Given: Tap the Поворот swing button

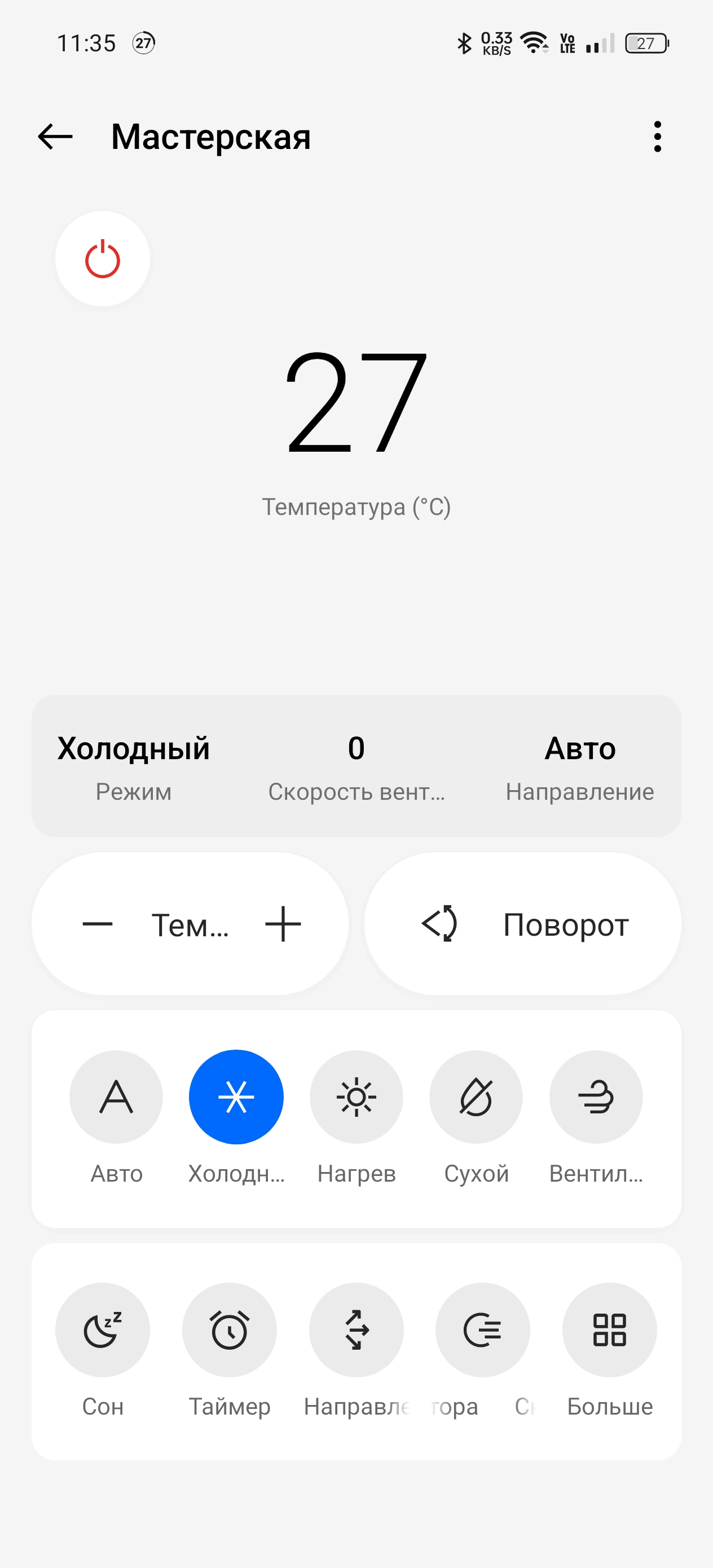Looking at the screenshot, I should coord(522,924).
